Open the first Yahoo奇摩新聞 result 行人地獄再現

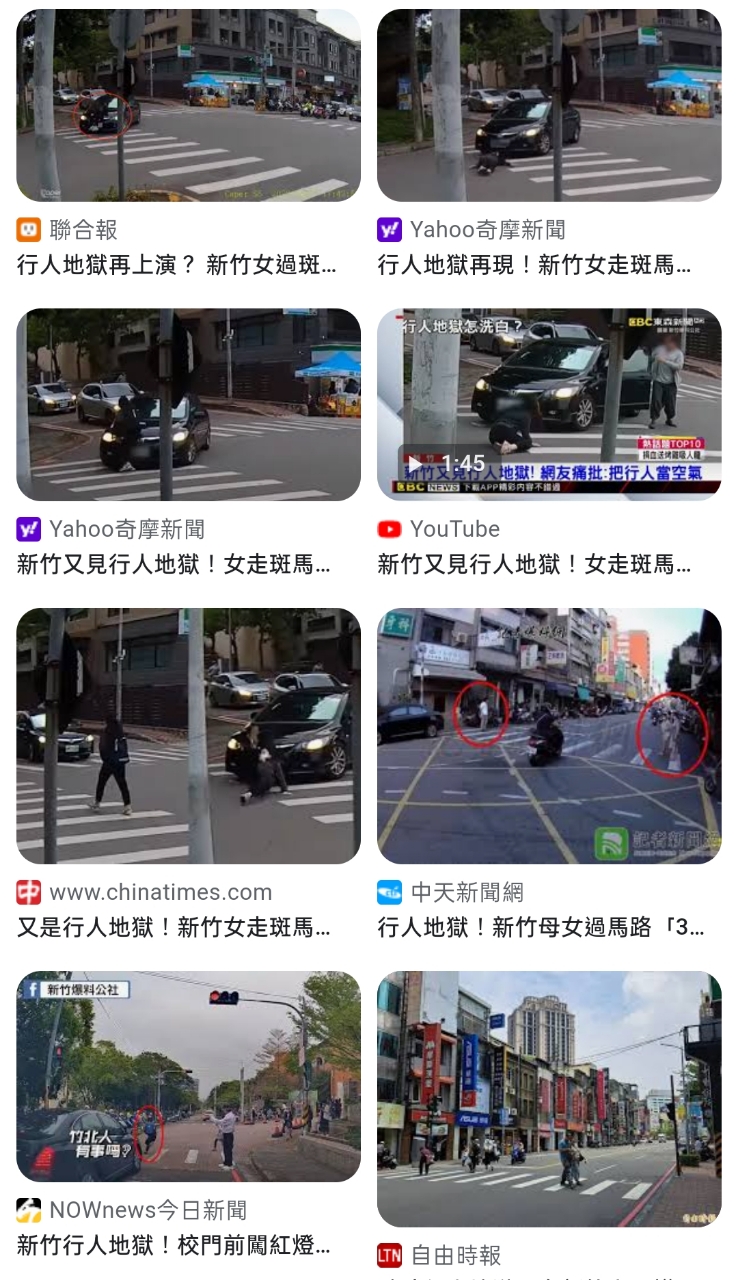point(548,106)
